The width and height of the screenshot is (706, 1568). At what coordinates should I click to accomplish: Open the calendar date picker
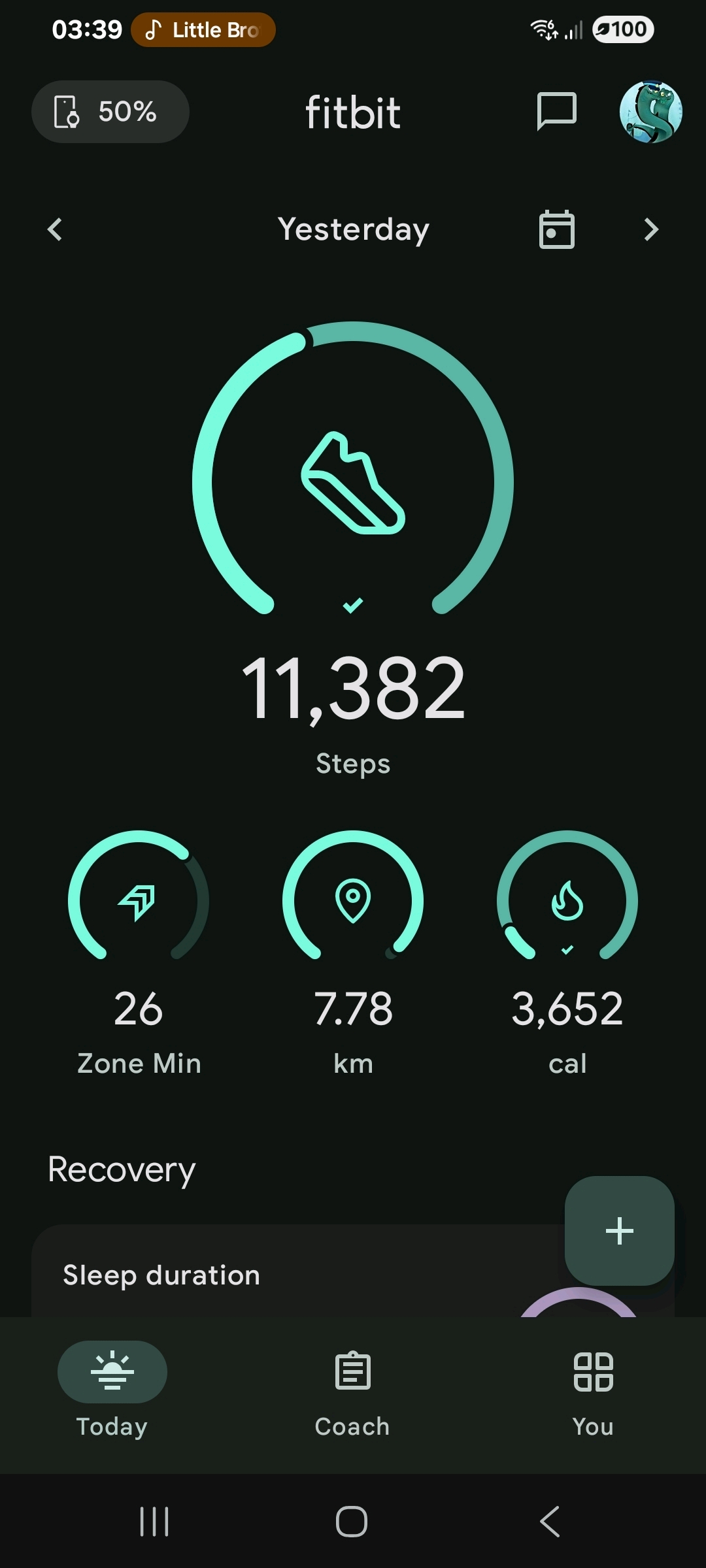(x=556, y=229)
